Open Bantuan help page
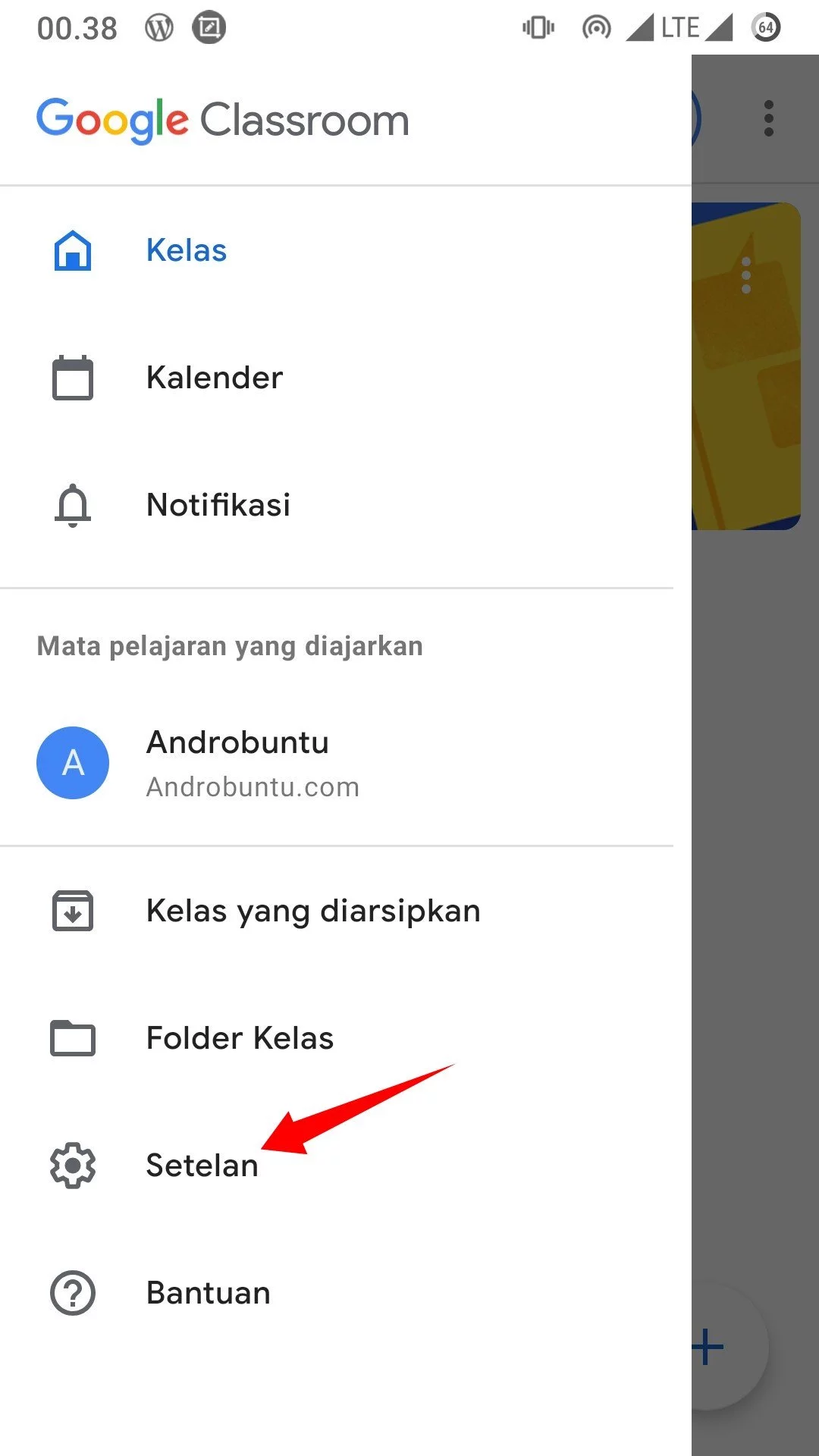This screenshot has height=1456, width=819. pyautogui.click(x=207, y=1294)
